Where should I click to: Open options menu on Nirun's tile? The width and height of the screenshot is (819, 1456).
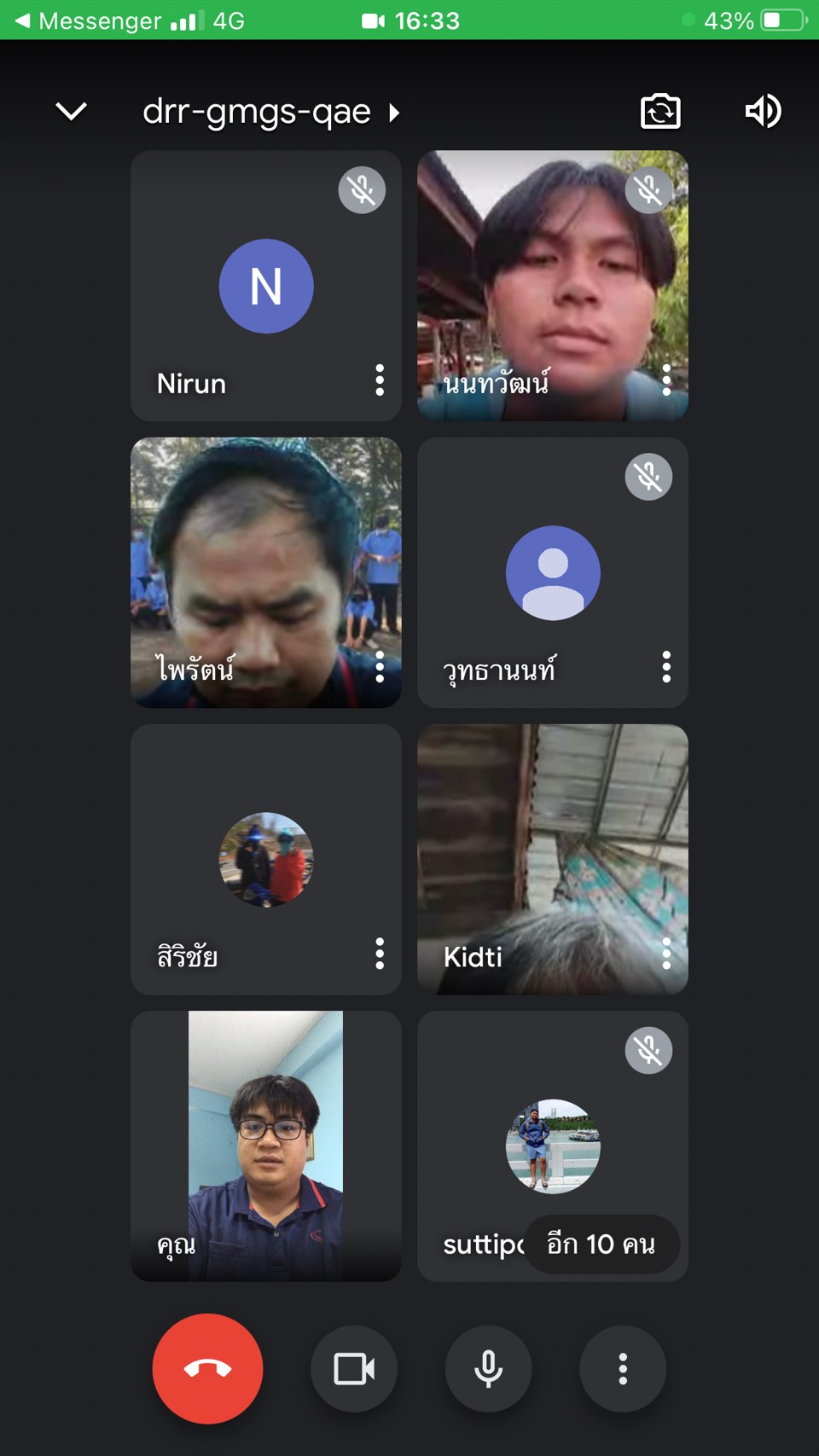380,380
